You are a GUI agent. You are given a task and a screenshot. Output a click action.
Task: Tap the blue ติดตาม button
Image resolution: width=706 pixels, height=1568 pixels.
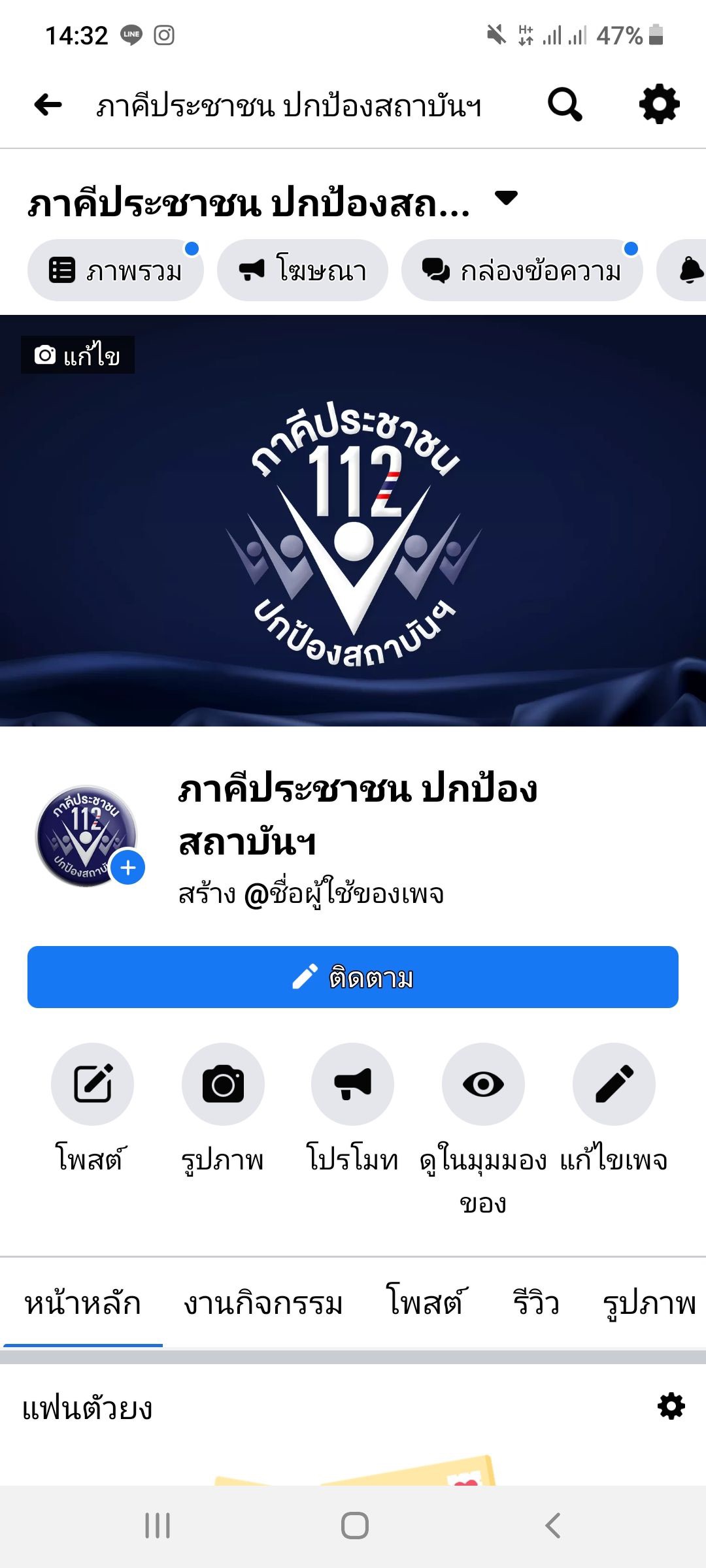pyautogui.click(x=353, y=977)
